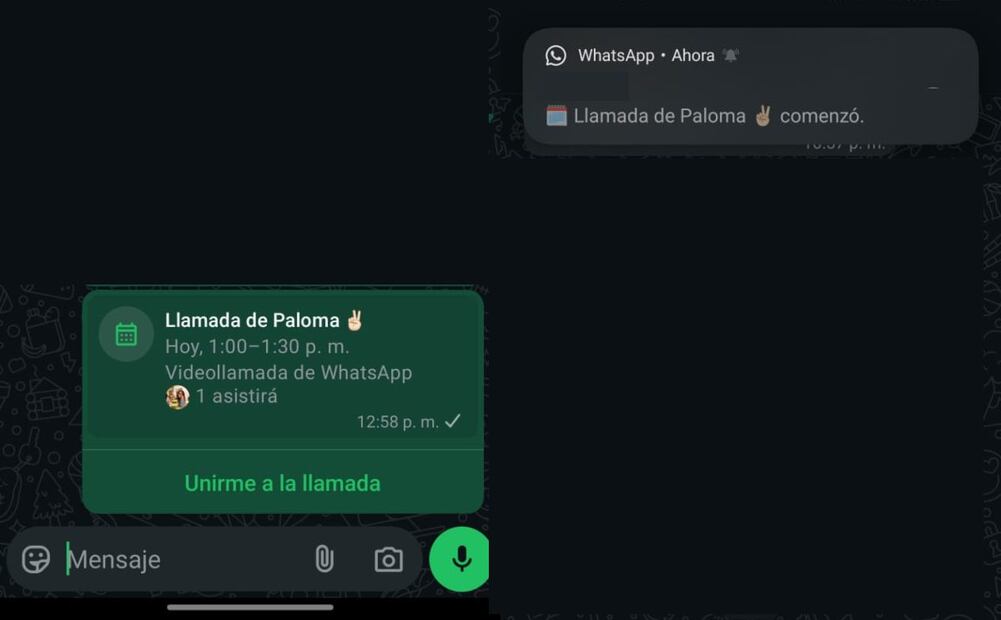The height and width of the screenshot is (620, 1001).
Task: Open the camera from the message bar
Action: (x=388, y=559)
